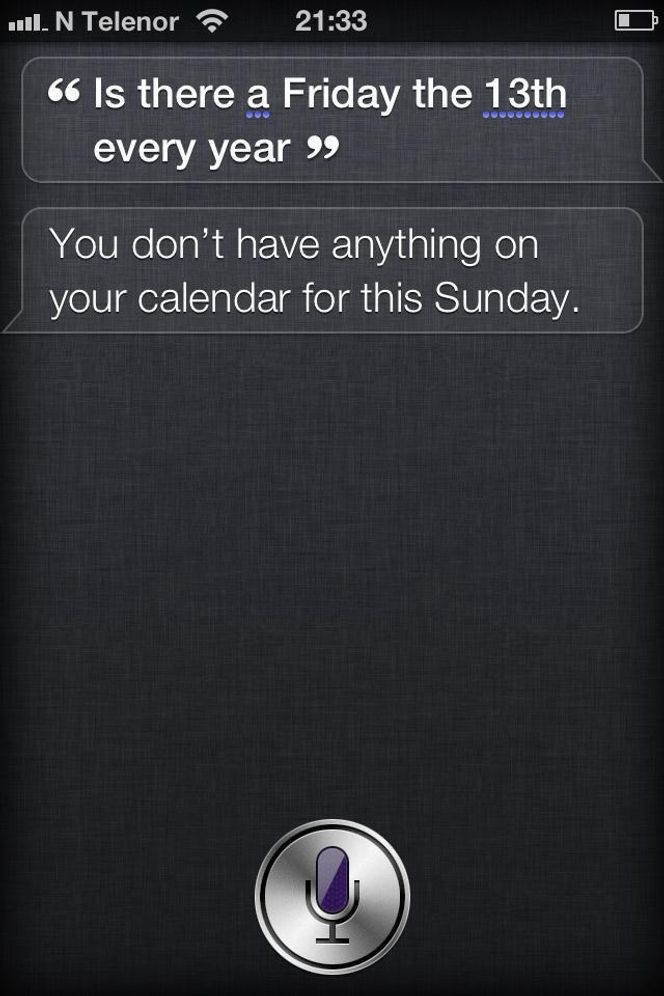Viewport: 664px width, 996px height.
Task: Tap the Siri microphone button
Action: (332, 896)
